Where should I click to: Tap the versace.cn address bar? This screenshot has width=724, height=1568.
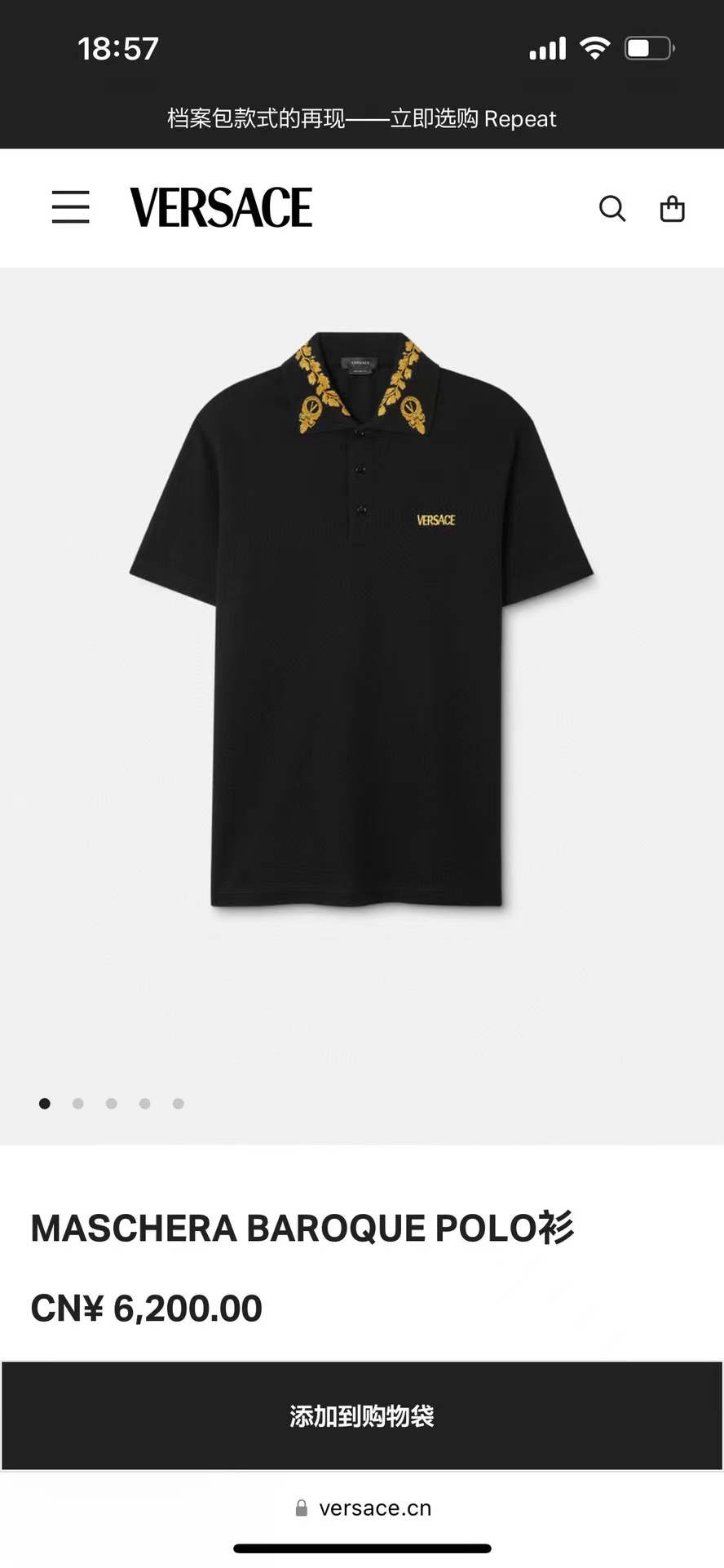[364, 1508]
